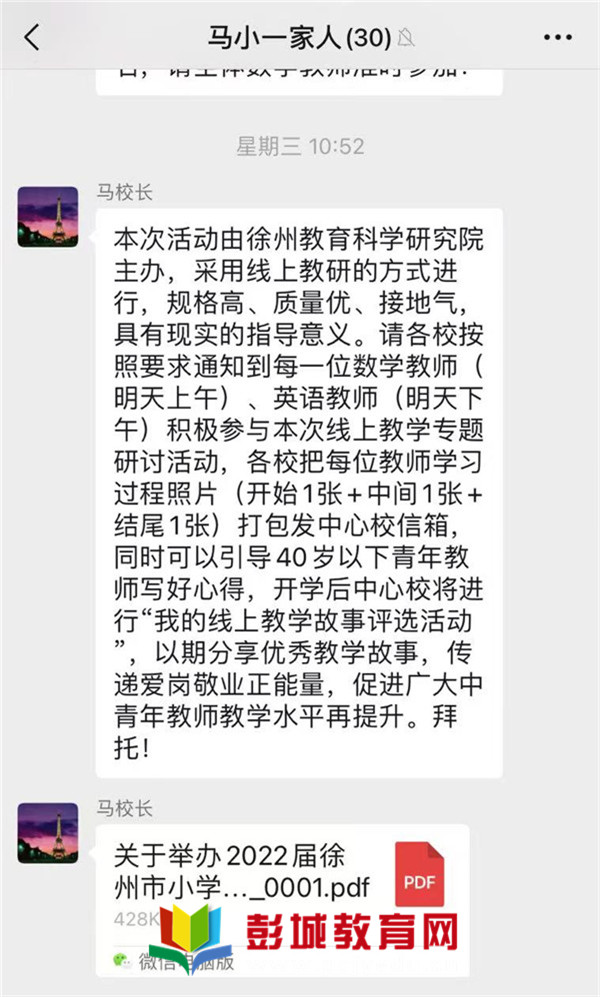The width and height of the screenshot is (600, 997).
Task: Open the group chat overflow menu
Action: [557, 38]
